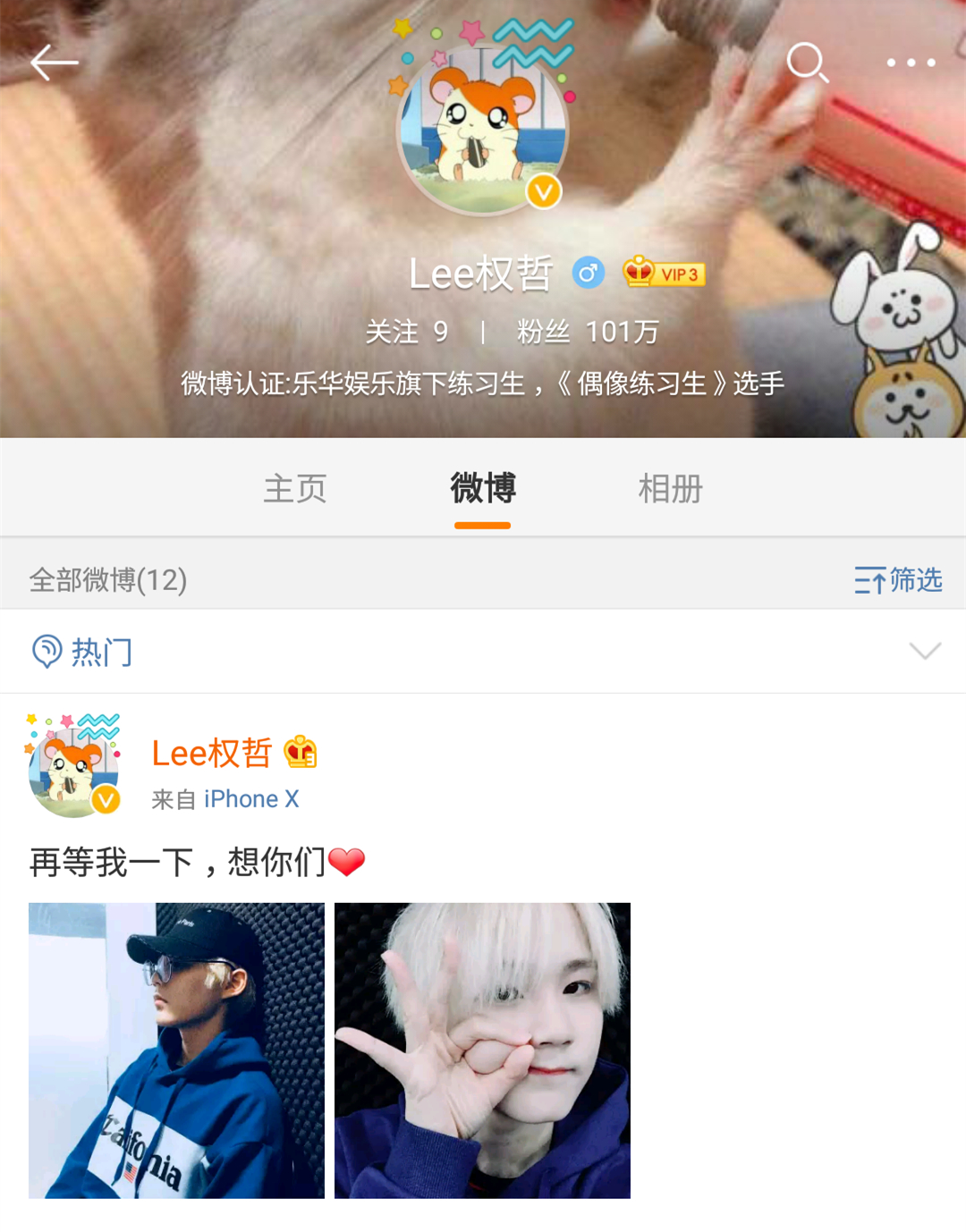Image resolution: width=966 pixels, height=1232 pixels.
Task: Open the 热门 hot posts row
Action: 100,652
